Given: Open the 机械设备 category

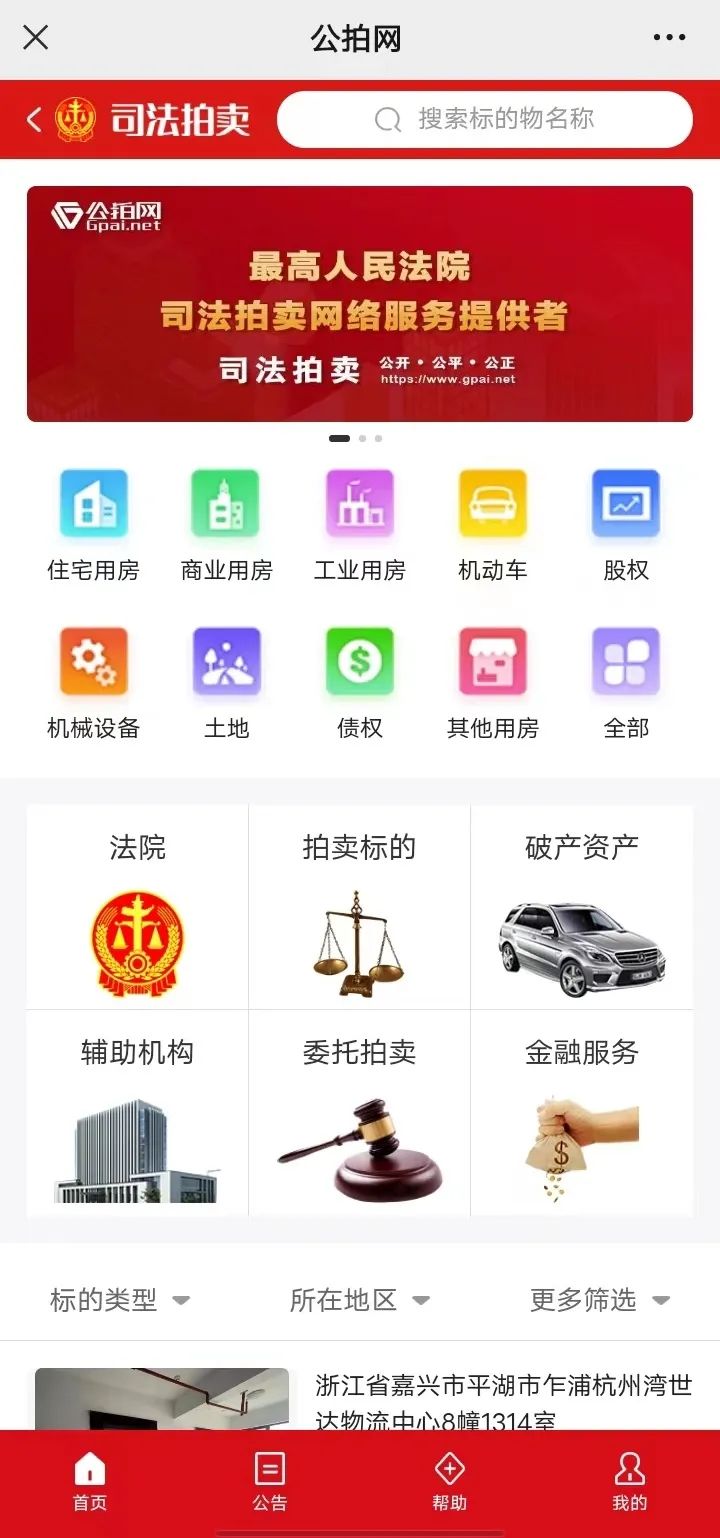Looking at the screenshot, I should pyautogui.click(x=93, y=683).
